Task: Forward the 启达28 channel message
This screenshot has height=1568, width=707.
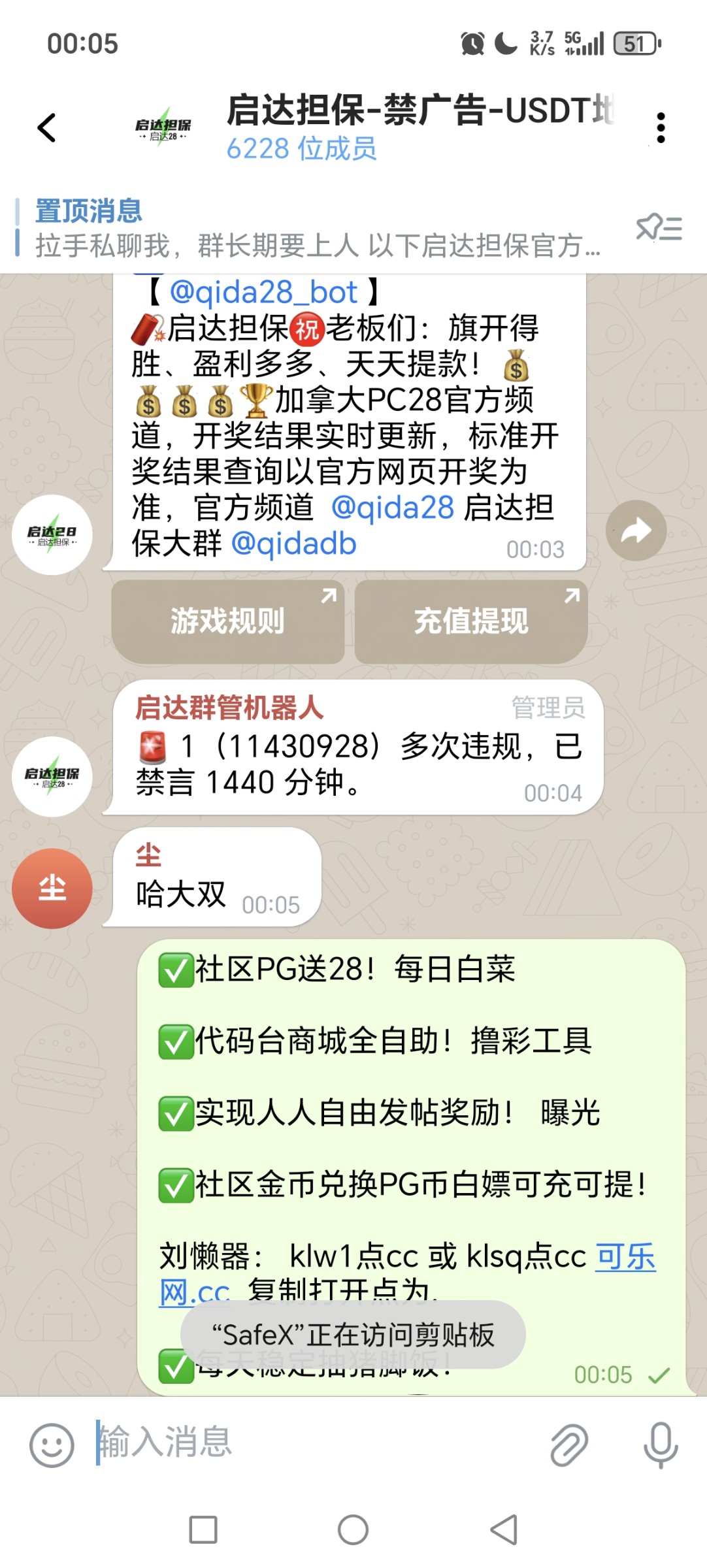Action: point(636,531)
